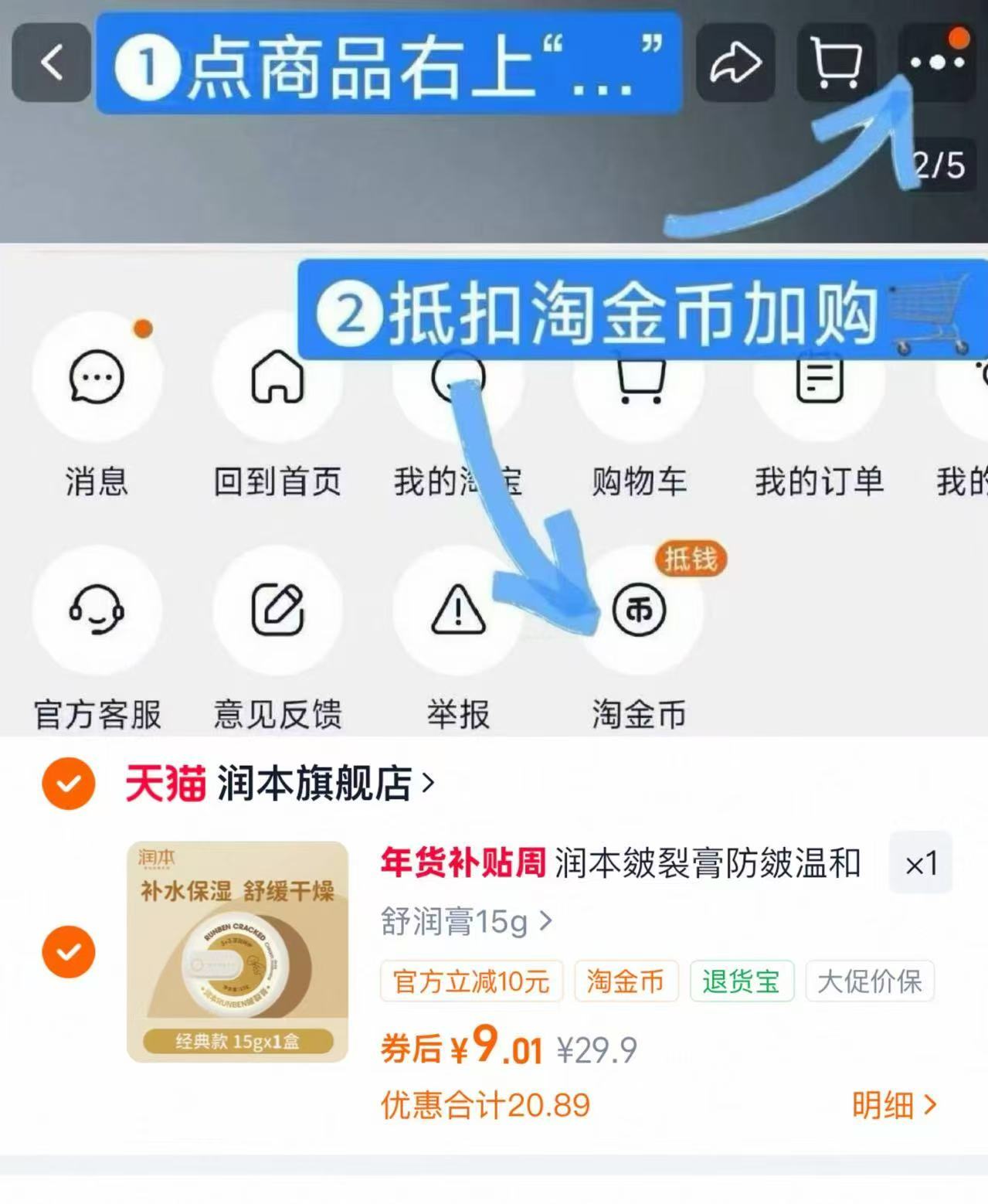Image resolution: width=988 pixels, height=1204 pixels.
Task: Click the 举报 report warning icon
Action: (x=458, y=610)
